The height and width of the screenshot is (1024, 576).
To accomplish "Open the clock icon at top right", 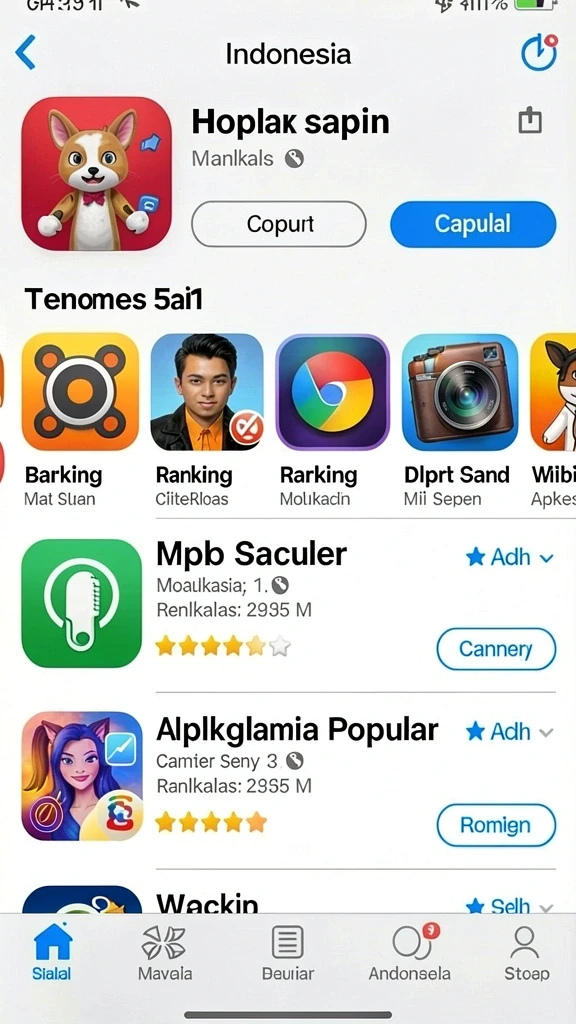I will pyautogui.click(x=539, y=52).
